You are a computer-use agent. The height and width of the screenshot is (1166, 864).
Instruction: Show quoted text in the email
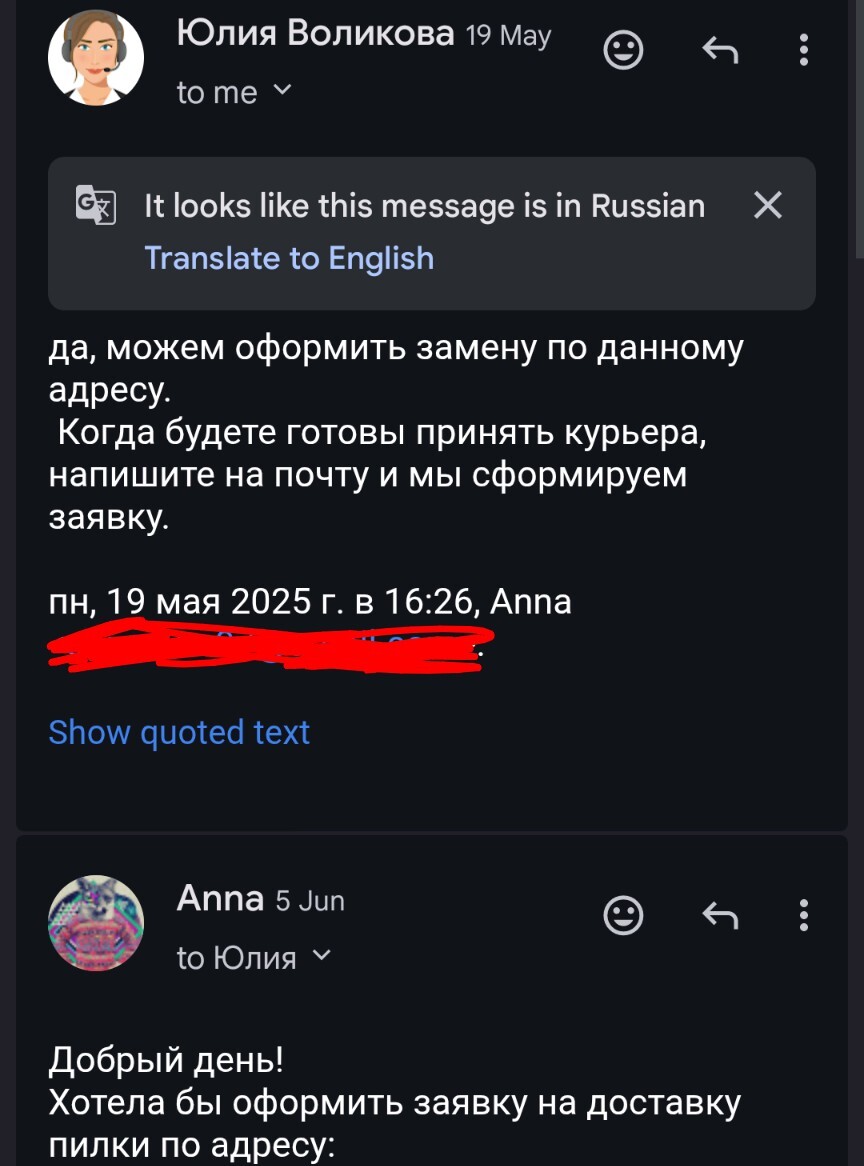179,732
